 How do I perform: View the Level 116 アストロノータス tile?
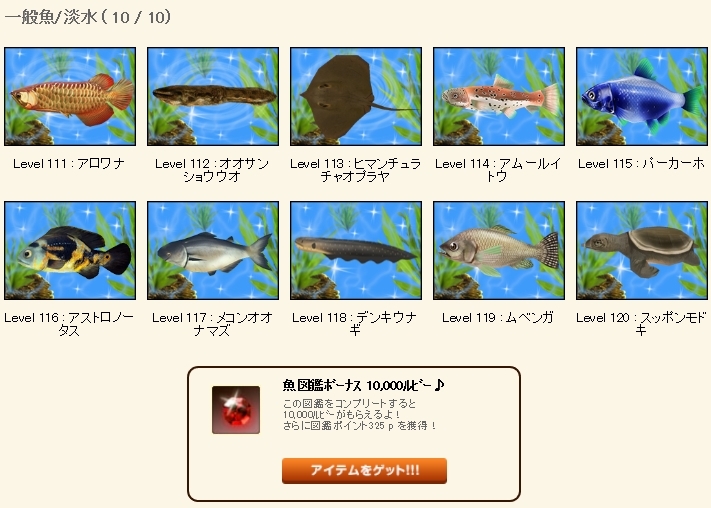coord(70,250)
